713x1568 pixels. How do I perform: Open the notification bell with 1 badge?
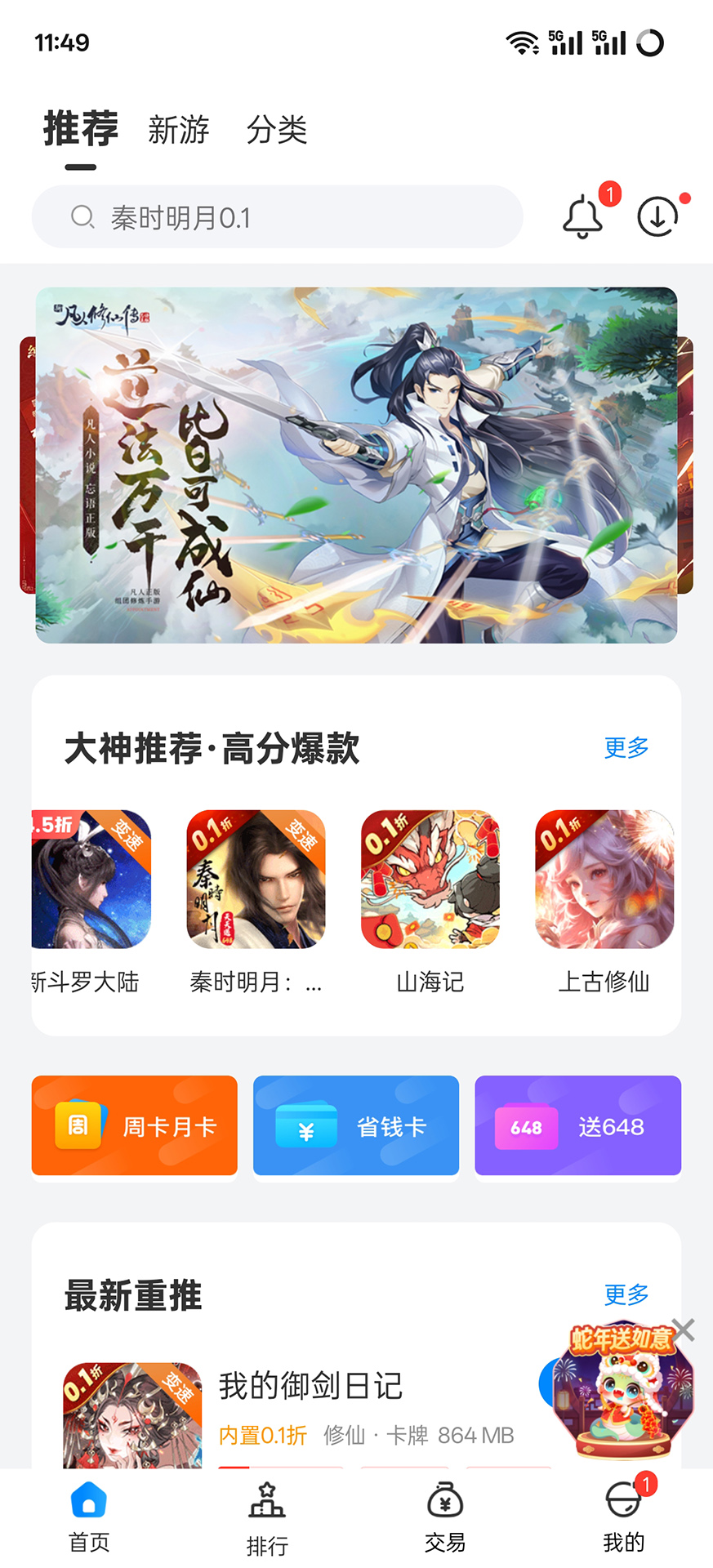click(583, 216)
